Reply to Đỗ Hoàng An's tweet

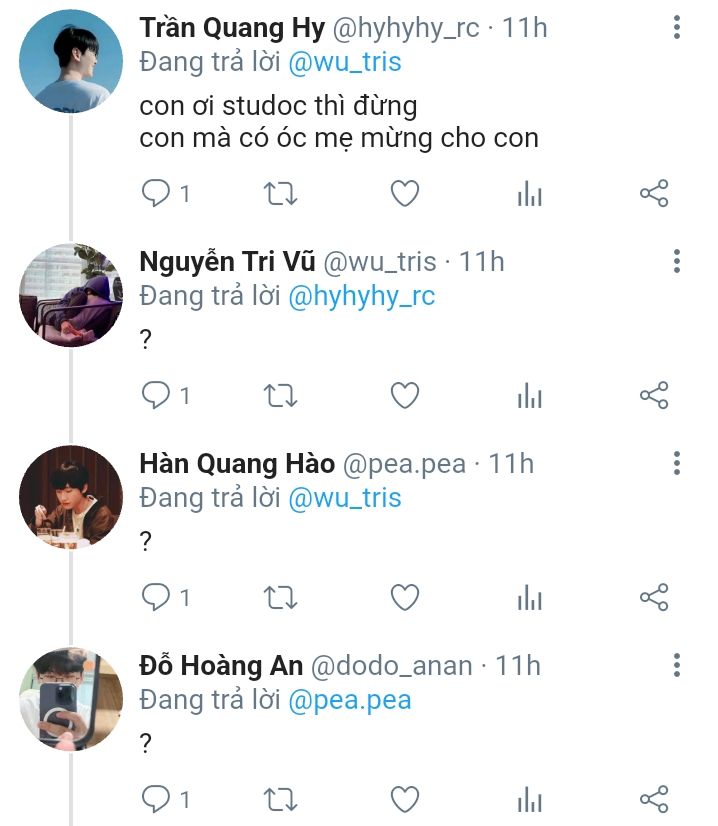tap(157, 799)
